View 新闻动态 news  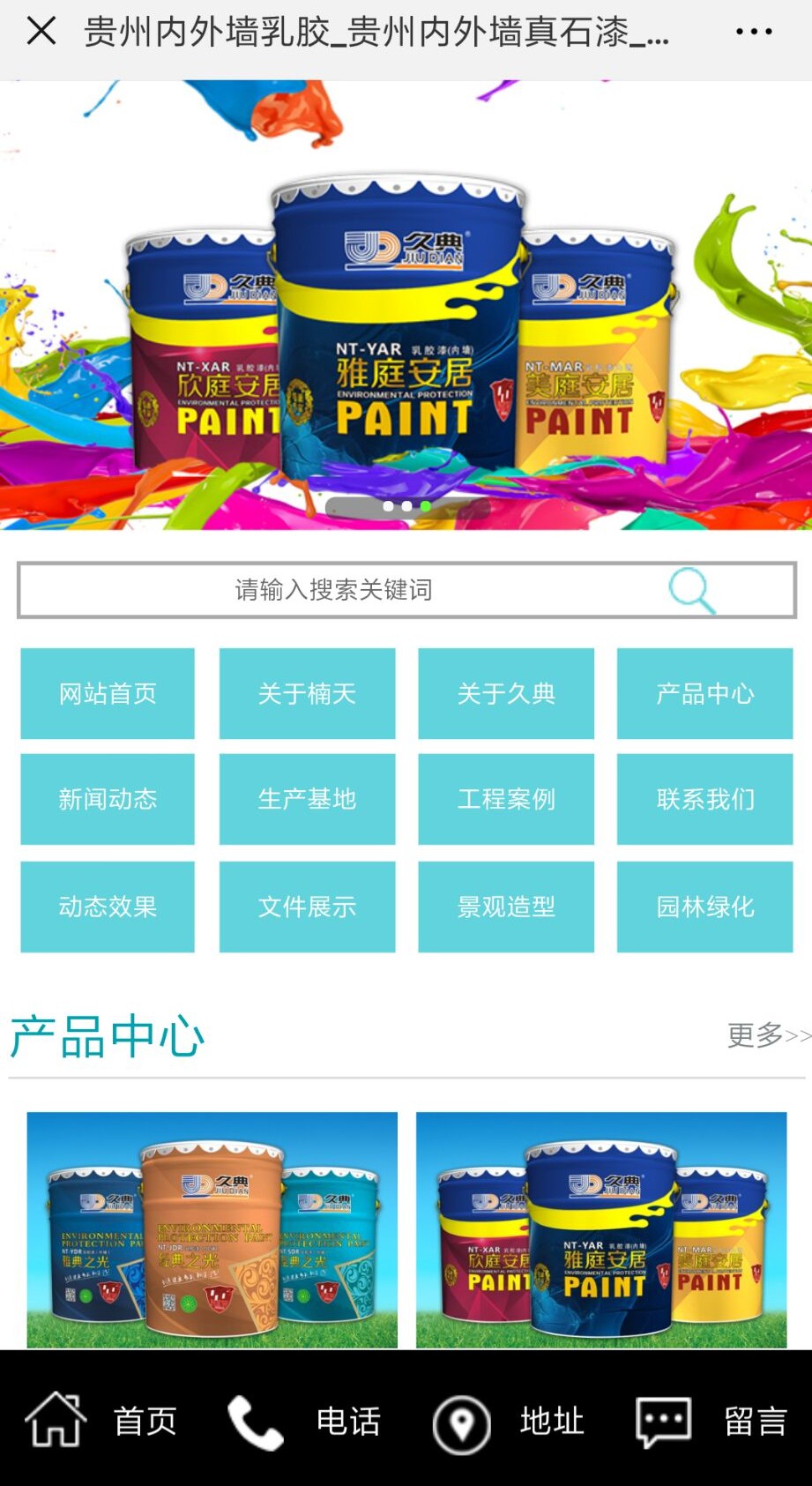click(108, 799)
